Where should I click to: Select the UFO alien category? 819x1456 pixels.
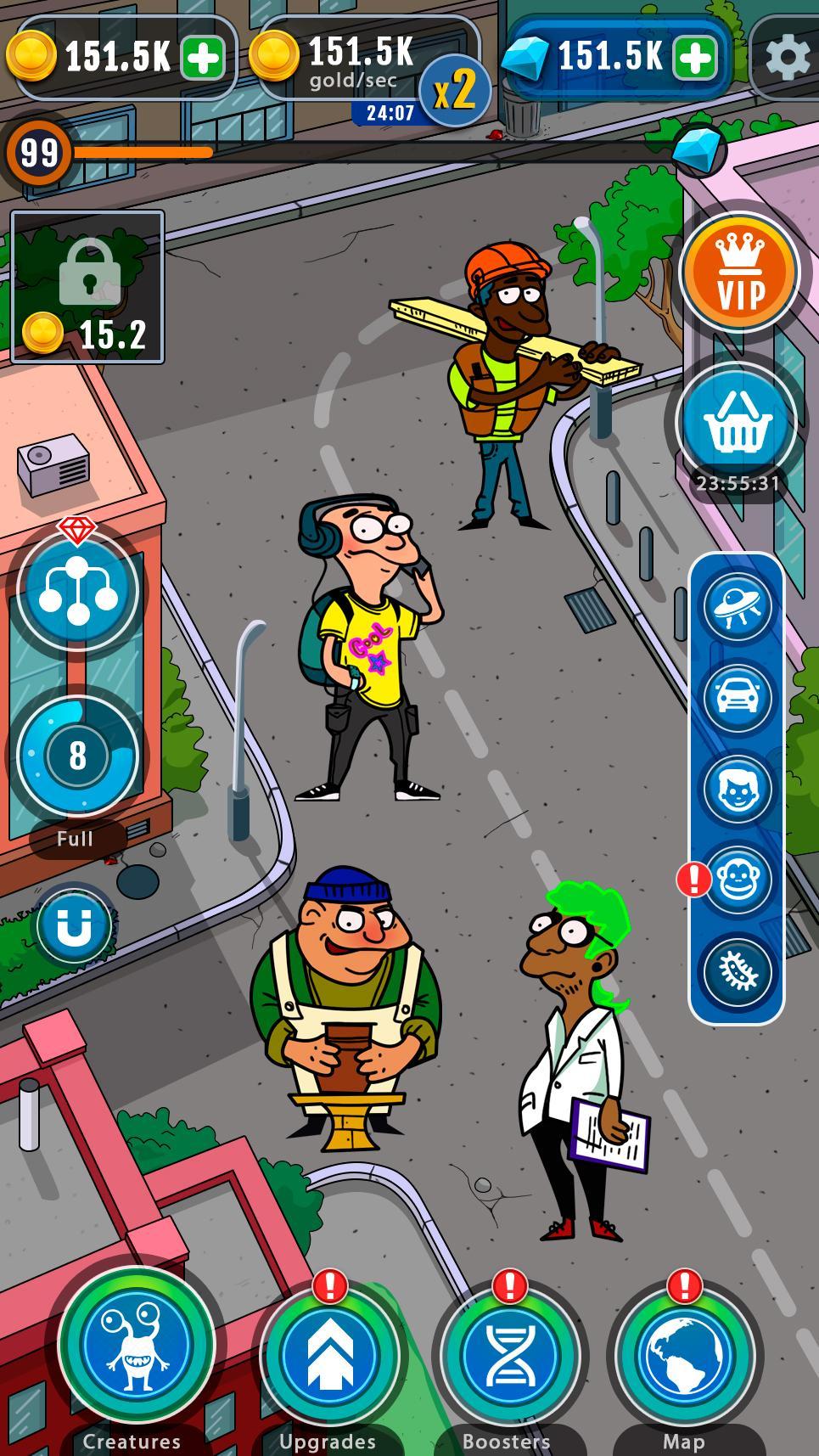coord(736,604)
